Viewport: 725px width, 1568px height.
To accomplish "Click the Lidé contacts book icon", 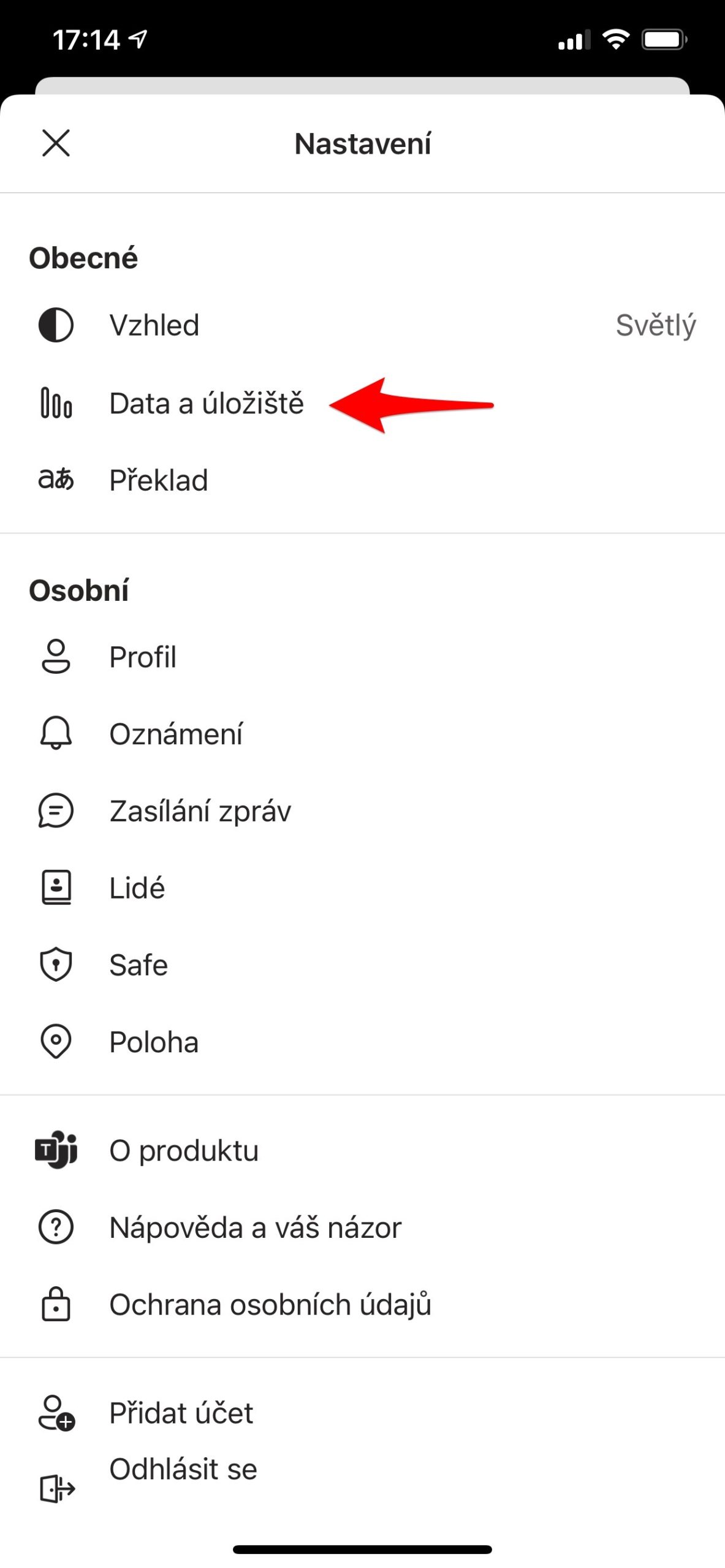I will click(56, 888).
